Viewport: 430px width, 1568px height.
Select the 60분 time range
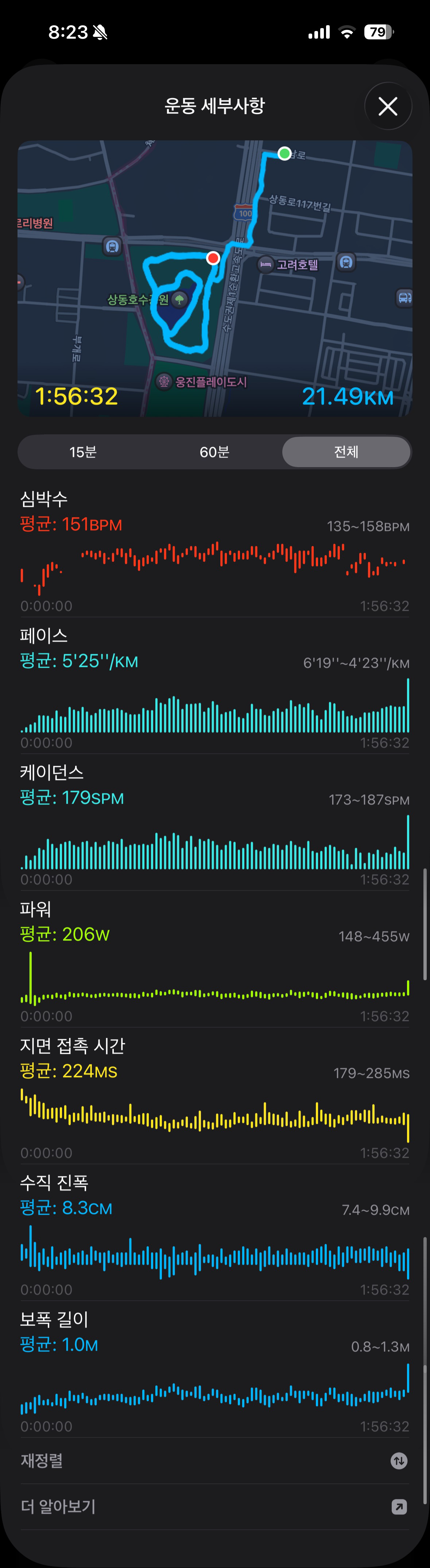coord(214,452)
